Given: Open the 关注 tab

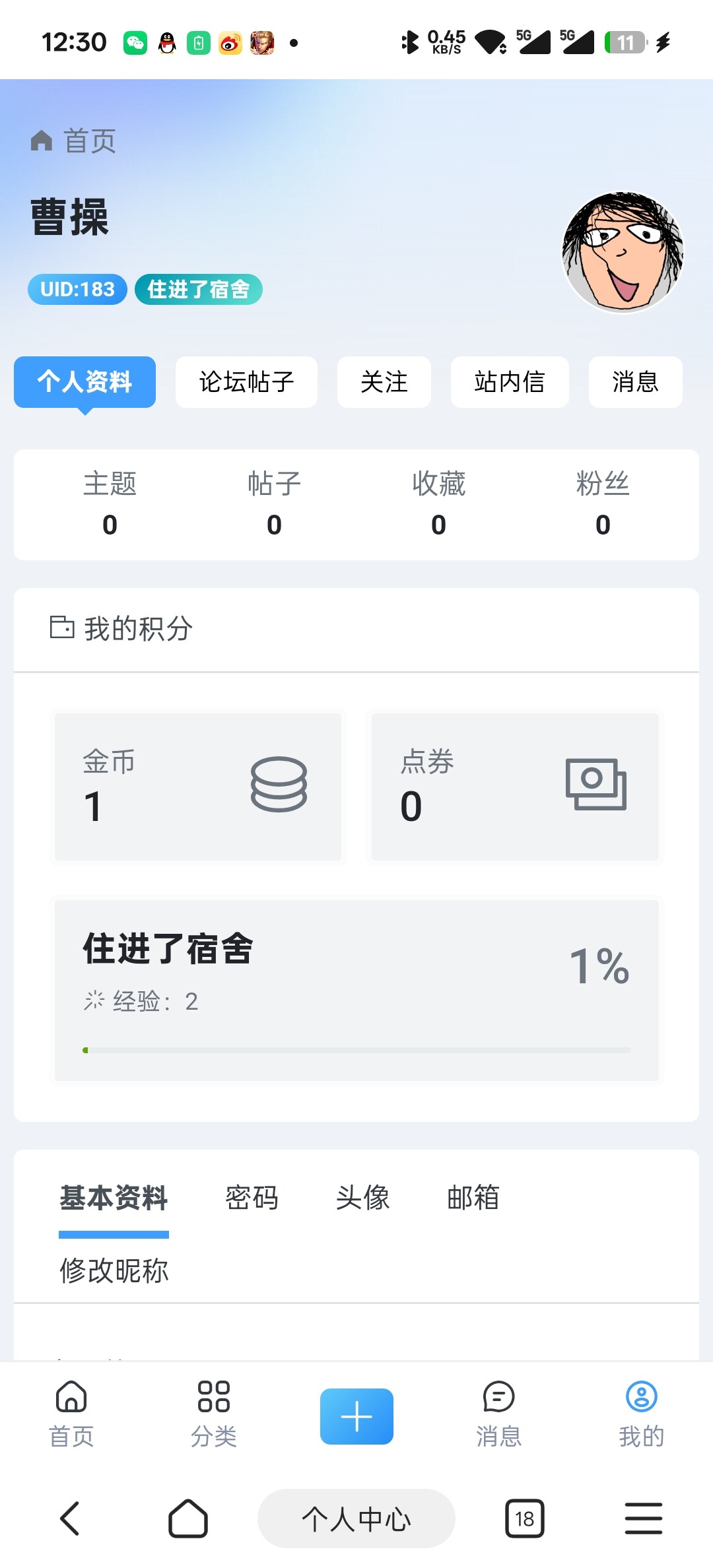Looking at the screenshot, I should (x=384, y=382).
